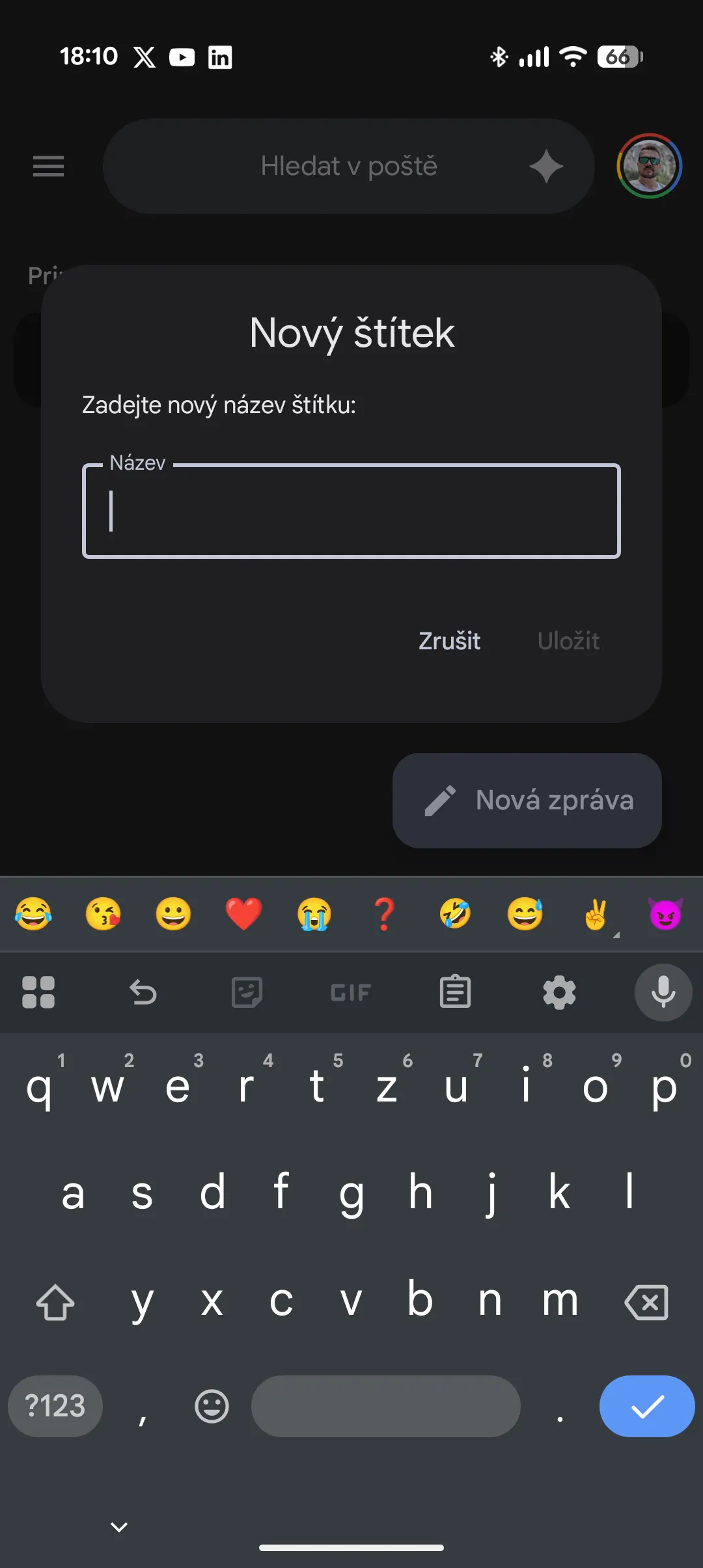The height and width of the screenshot is (1568, 703).
Task: Open the keyboard tools grid menu
Action: (38, 992)
